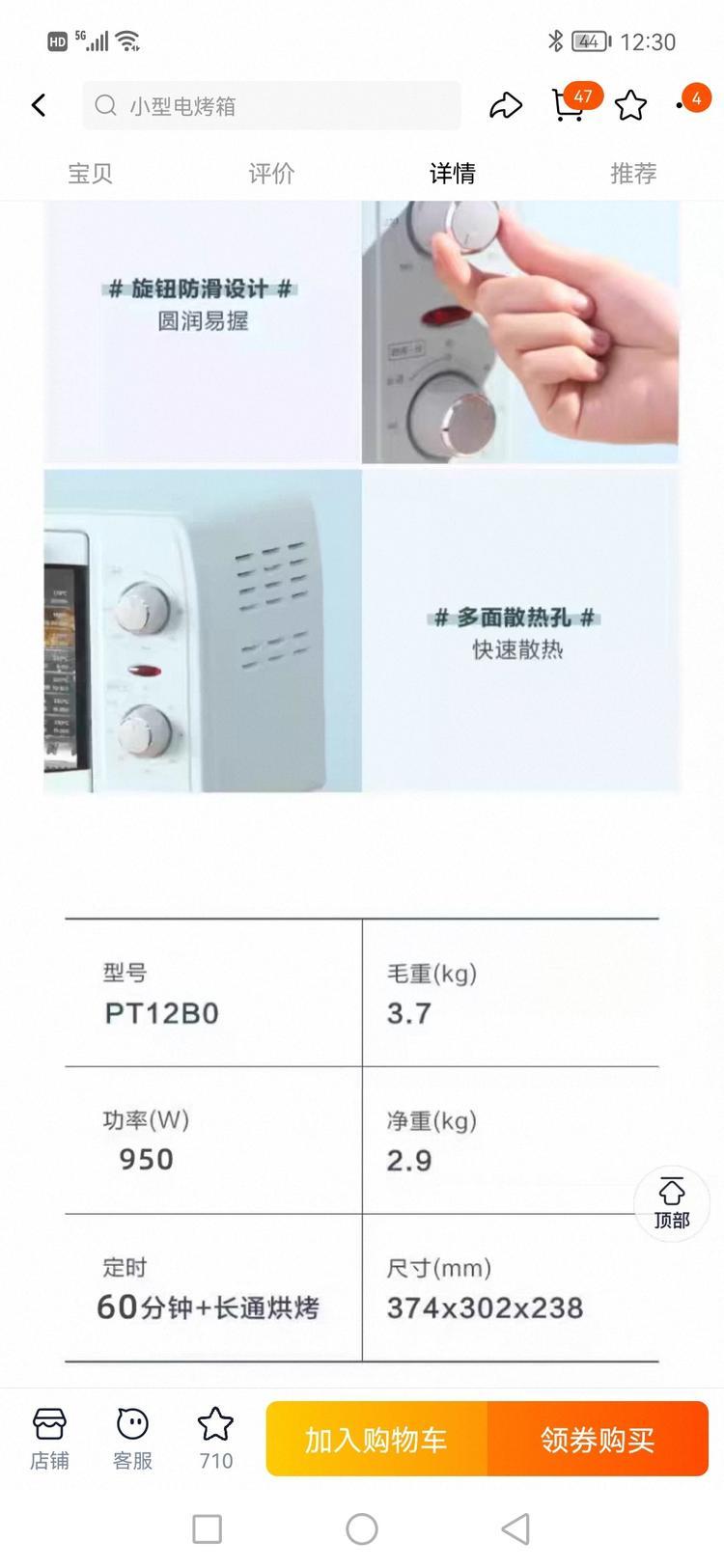The height and width of the screenshot is (1568, 724).
Task: Switch to the 推荐 tab
Action: [x=633, y=174]
